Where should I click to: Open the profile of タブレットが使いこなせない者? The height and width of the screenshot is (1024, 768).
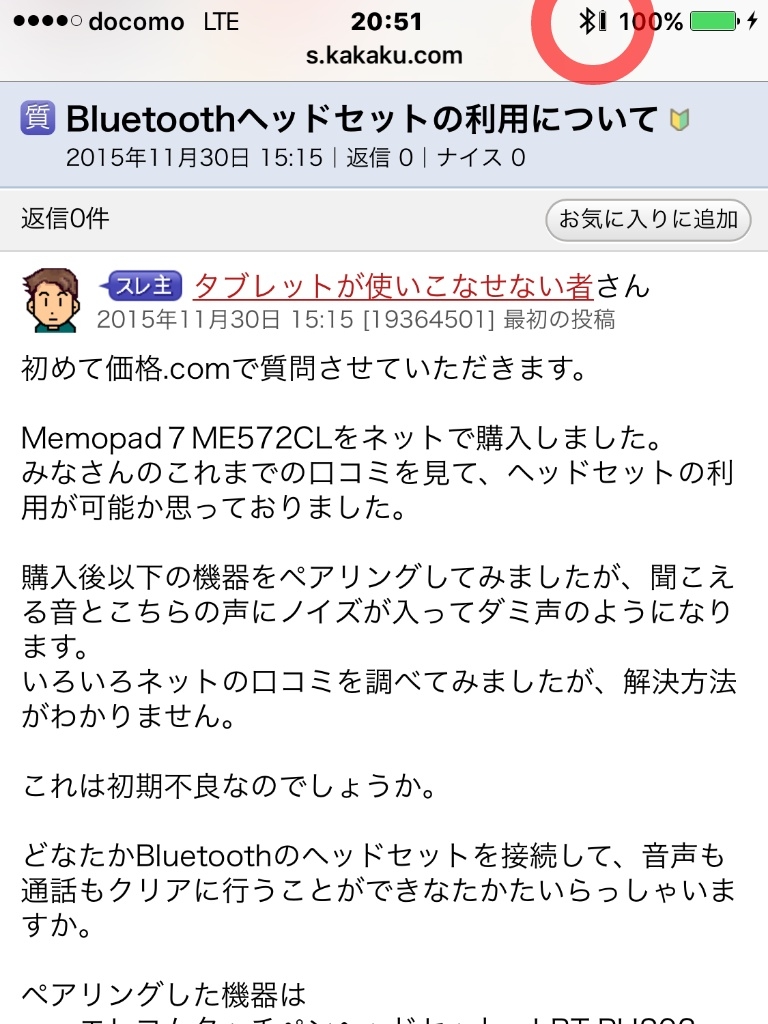(394, 286)
